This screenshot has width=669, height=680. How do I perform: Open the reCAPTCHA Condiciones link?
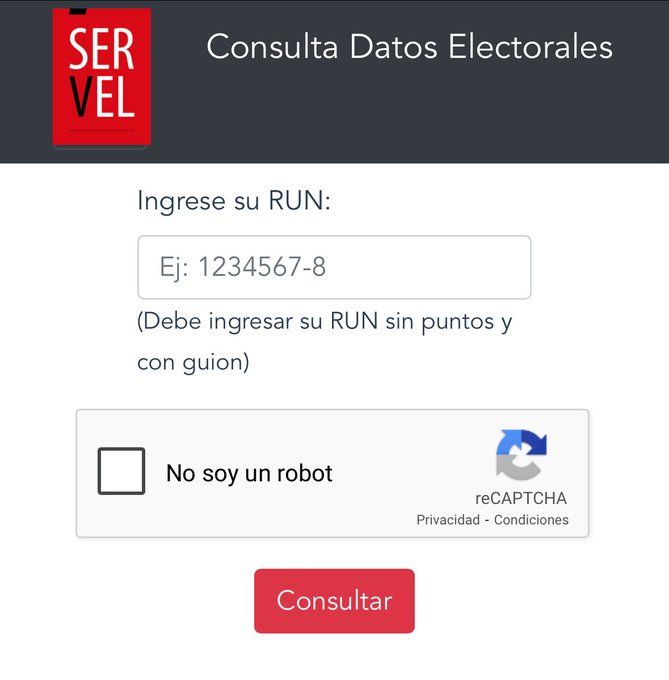click(x=531, y=520)
